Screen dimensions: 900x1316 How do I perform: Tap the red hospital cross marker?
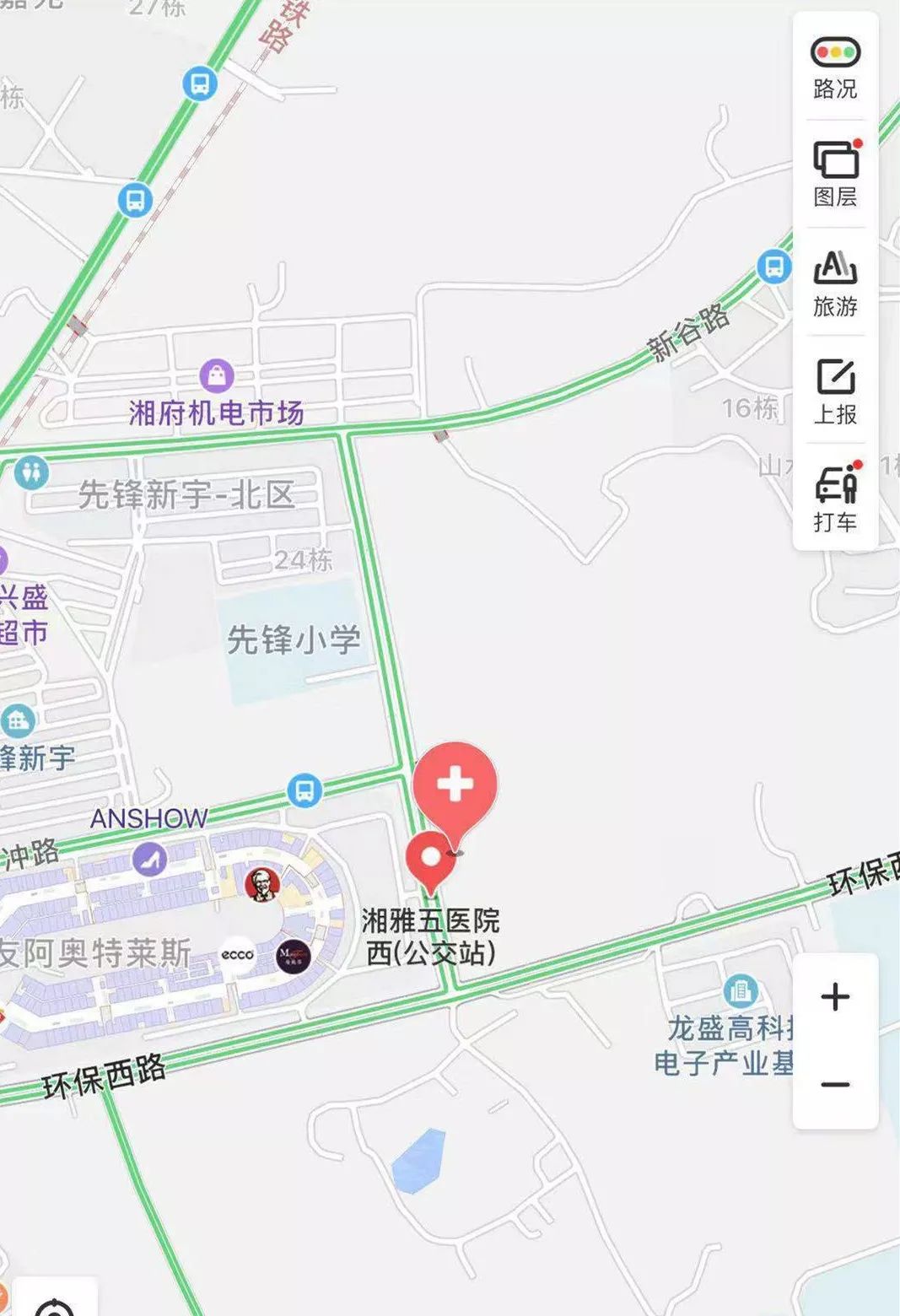click(x=455, y=785)
